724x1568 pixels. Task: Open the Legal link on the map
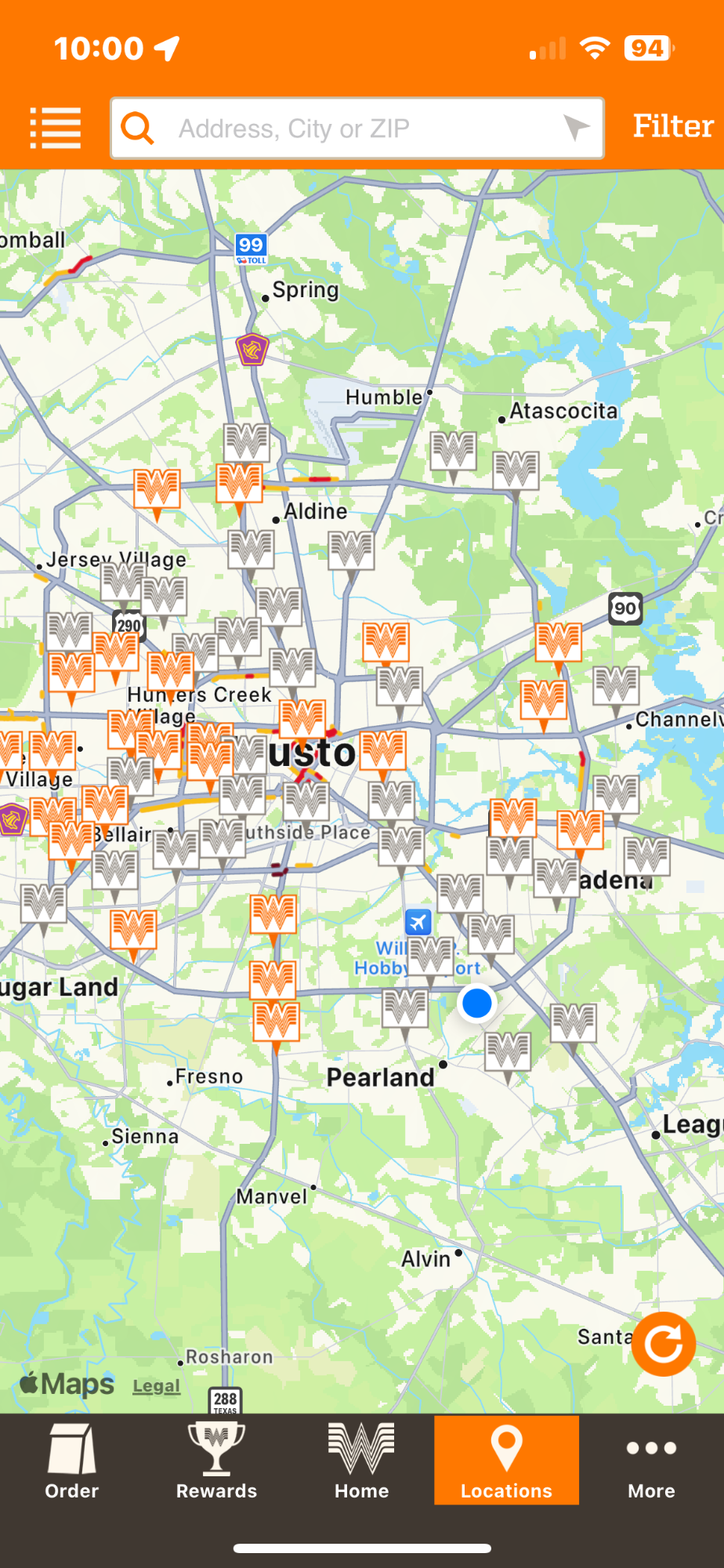pyautogui.click(x=157, y=1386)
